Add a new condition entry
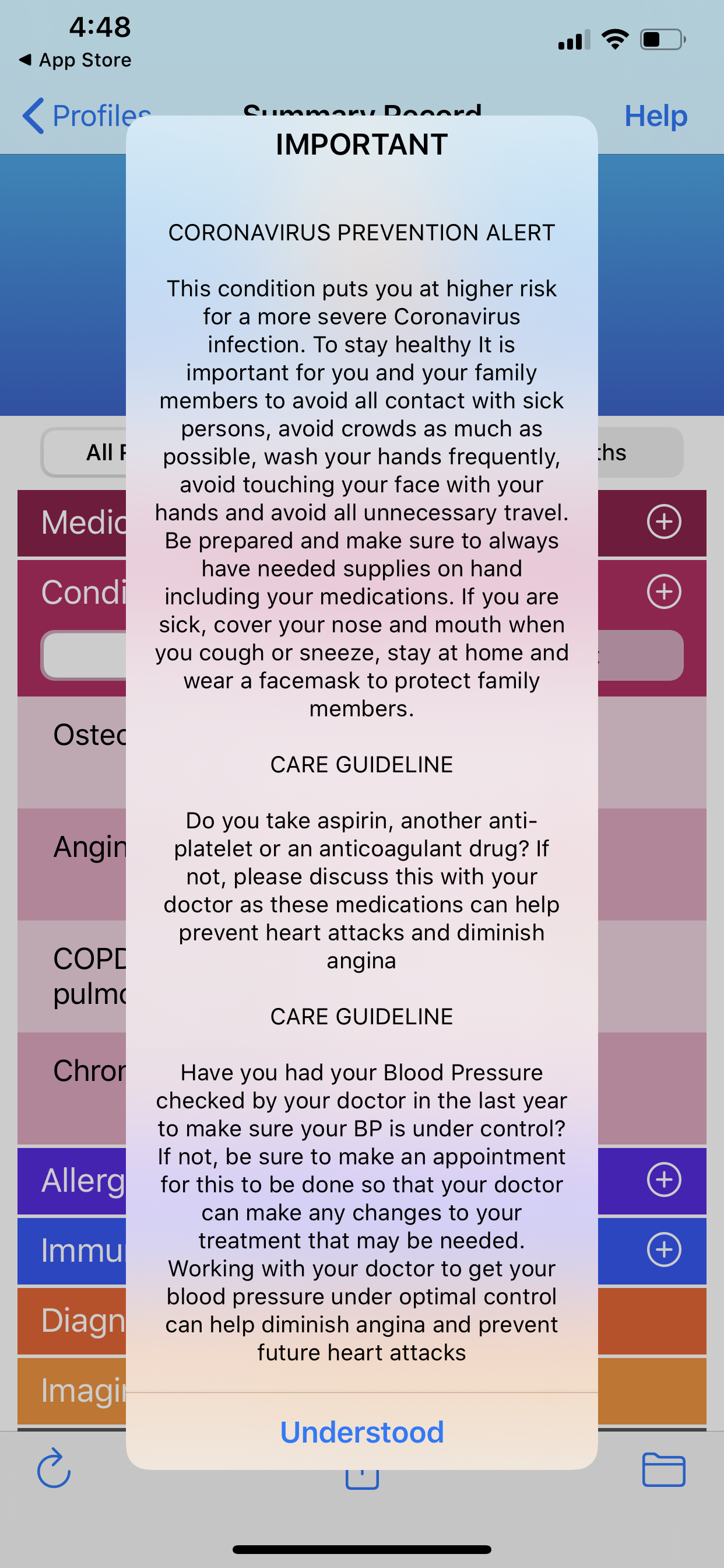Screen dimensions: 724x1568 pyautogui.click(x=663, y=591)
